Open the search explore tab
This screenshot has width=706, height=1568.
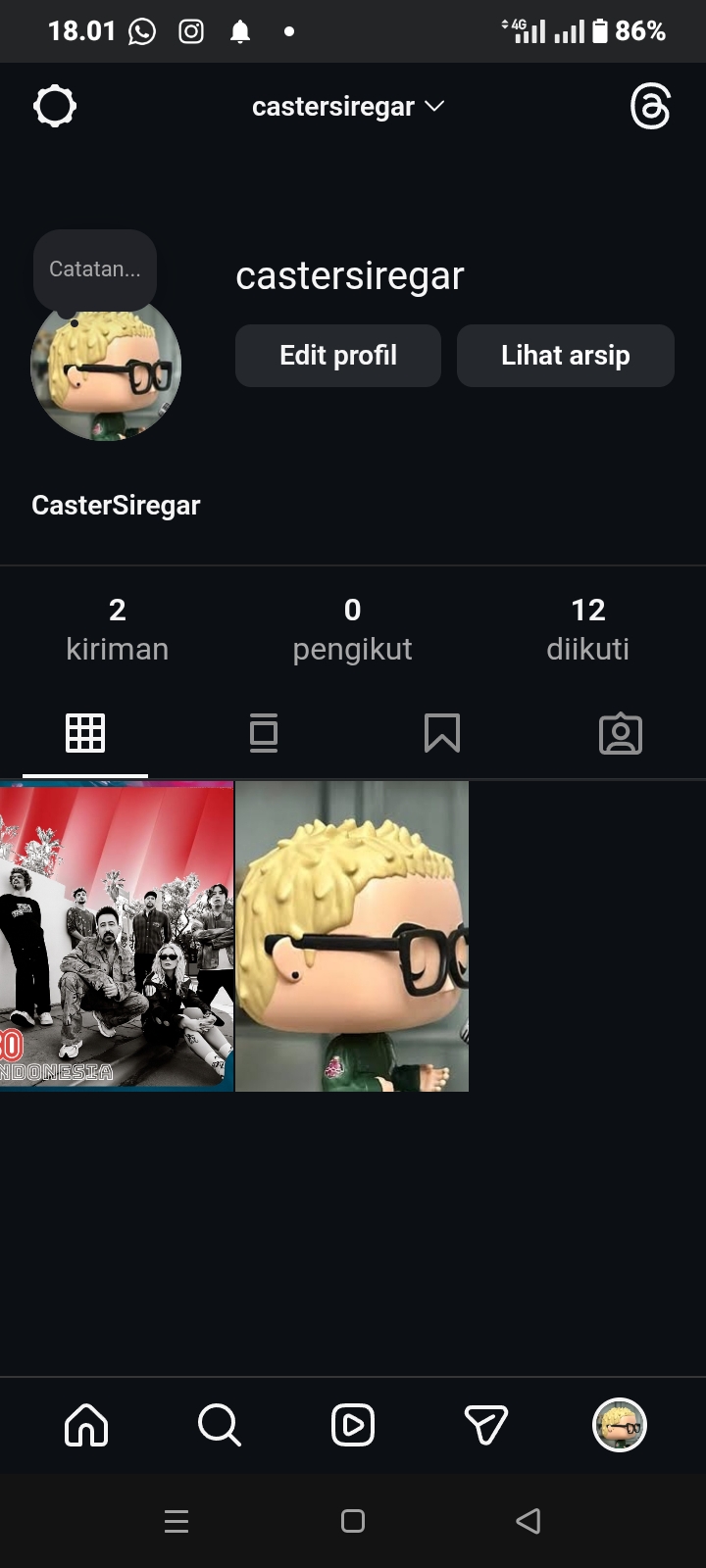click(219, 1425)
